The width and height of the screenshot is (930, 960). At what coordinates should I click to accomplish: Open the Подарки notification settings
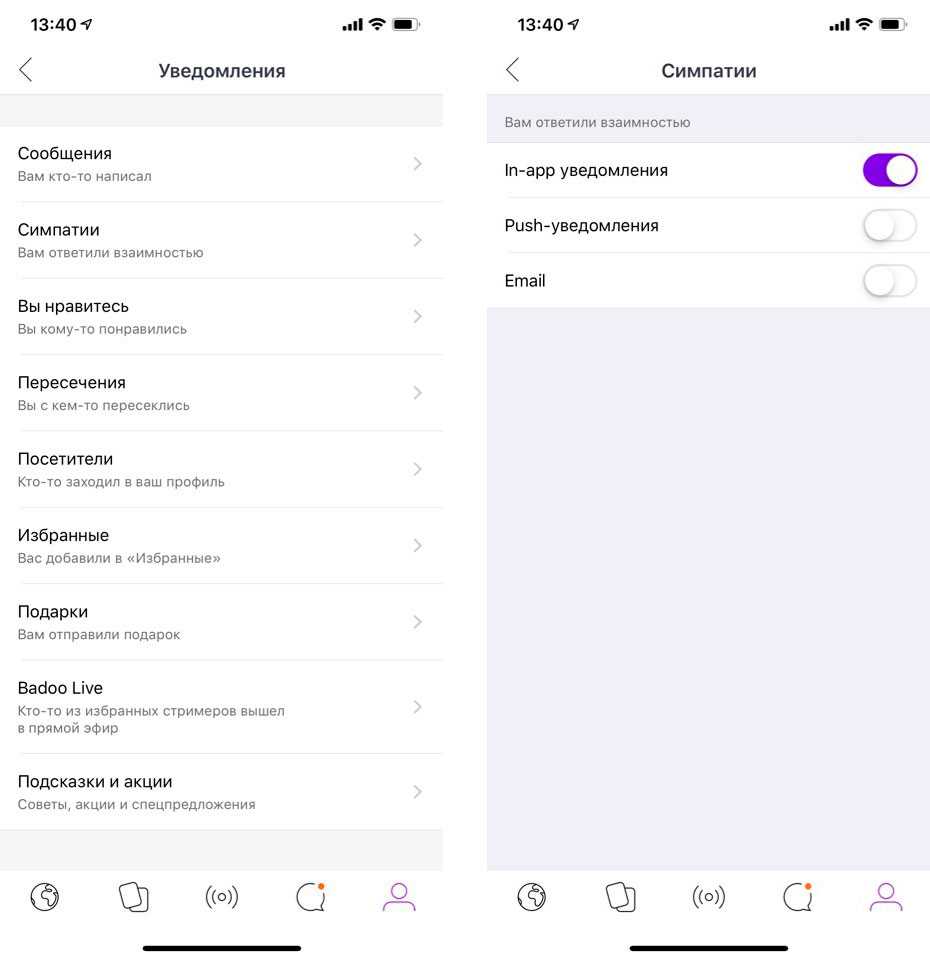tap(220, 622)
